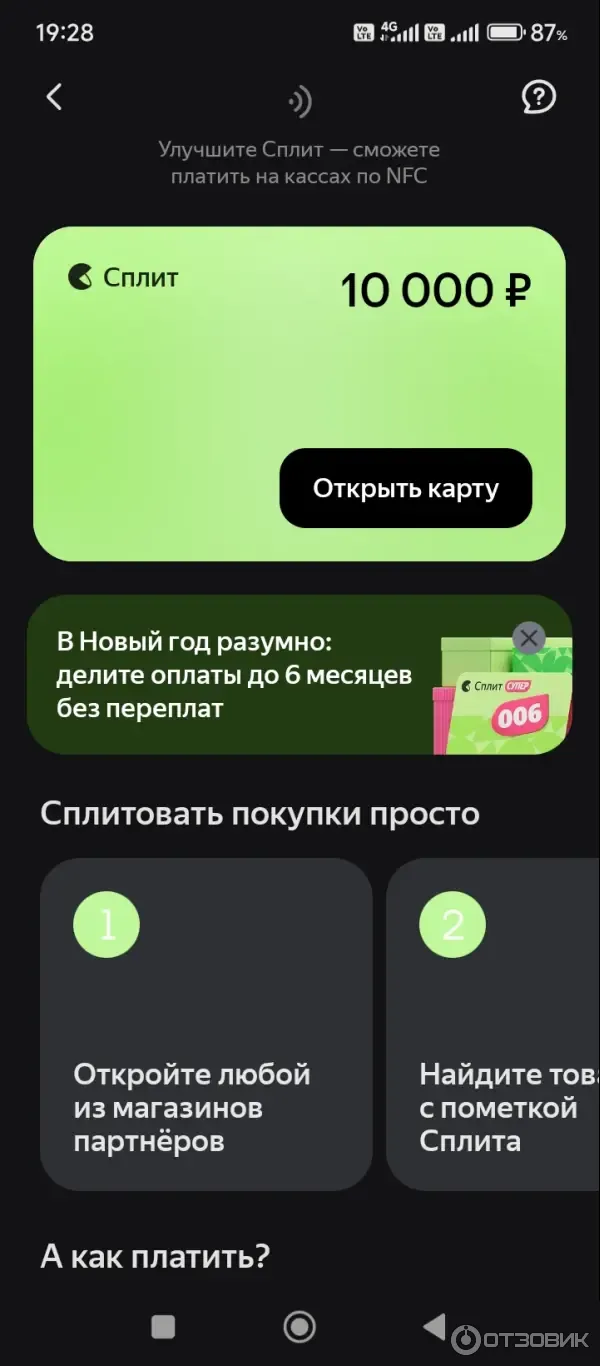The height and width of the screenshot is (1366, 600).
Task: Open the help question mark icon
Action: coord(539,97)
